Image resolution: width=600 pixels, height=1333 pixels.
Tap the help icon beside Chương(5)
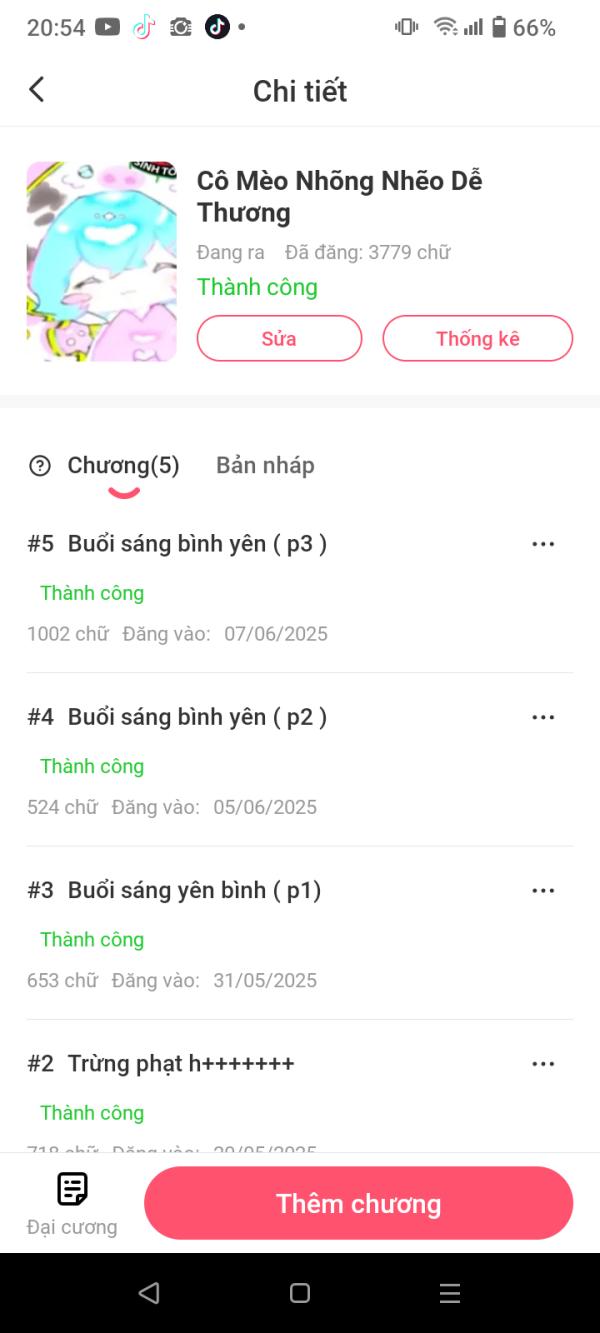(40, 465)
